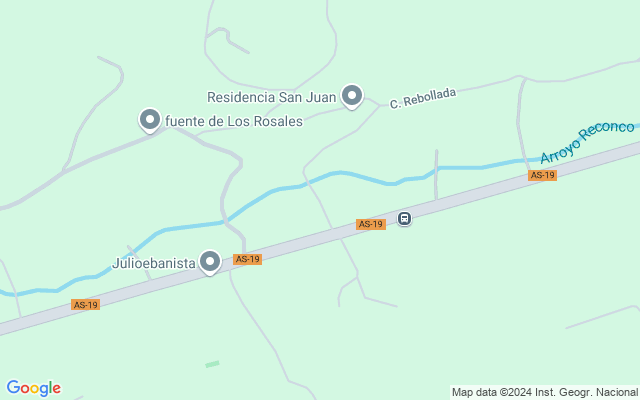Screen dimensions: 640x400
Task: Open the Residencia San Juan place marker
Action: point(351,95)
